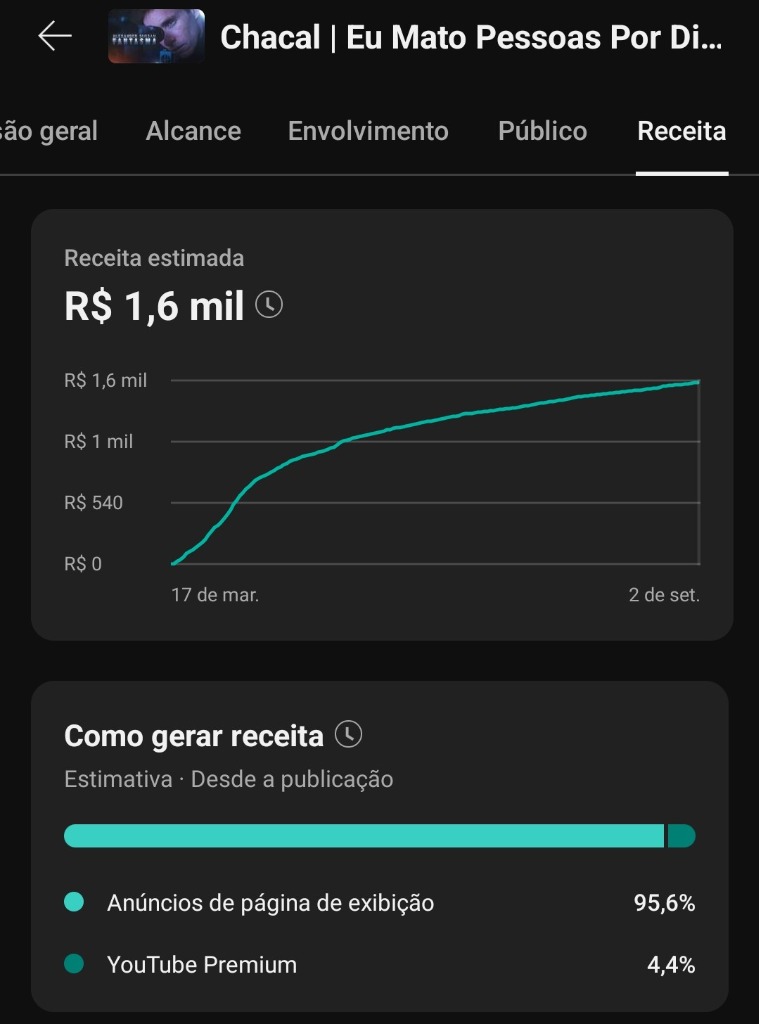Go back using the arrow icon
Screen dimensions: 759x1024
(x=55, y=37)
